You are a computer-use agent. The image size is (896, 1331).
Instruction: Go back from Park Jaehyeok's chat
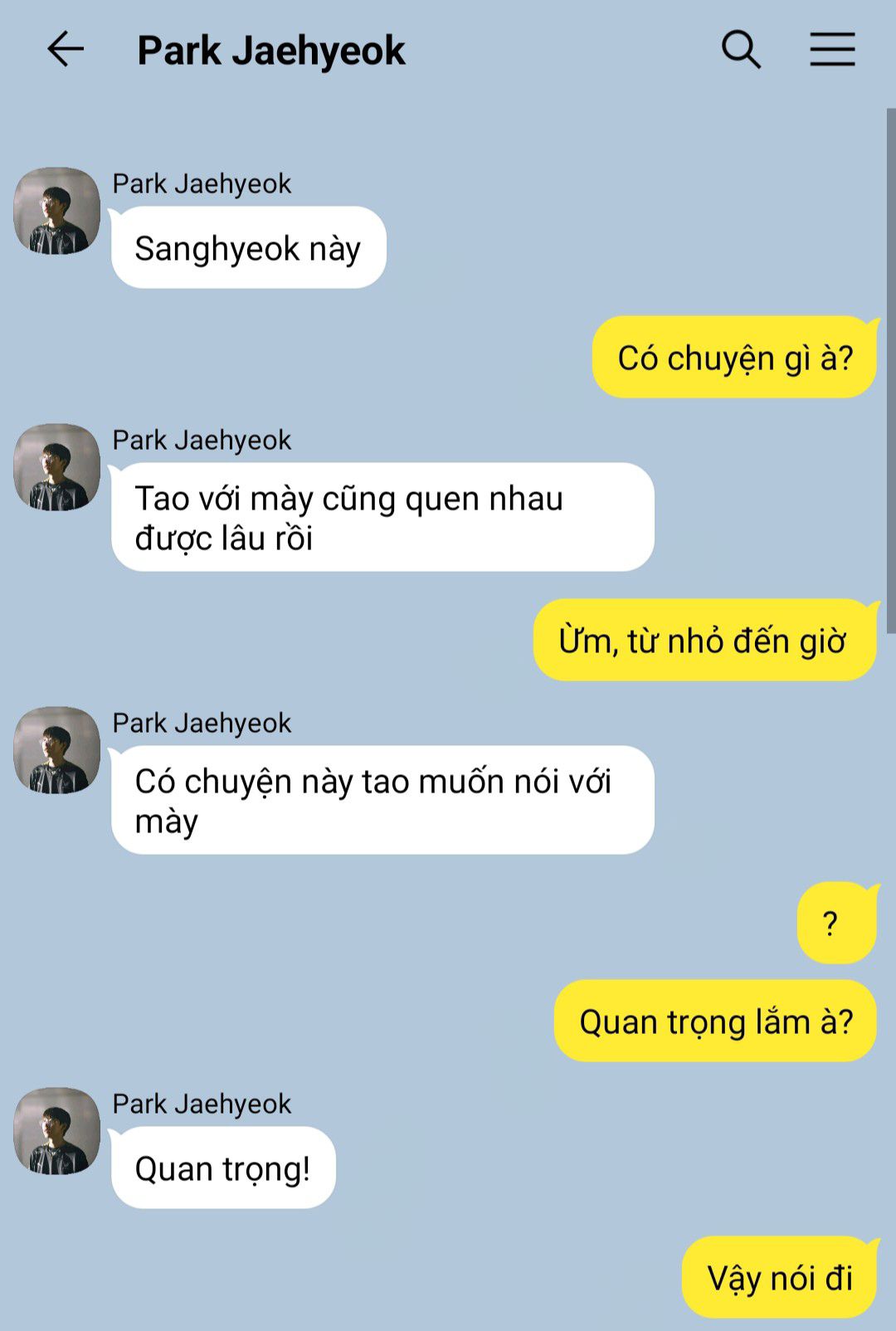coord(66,50)
